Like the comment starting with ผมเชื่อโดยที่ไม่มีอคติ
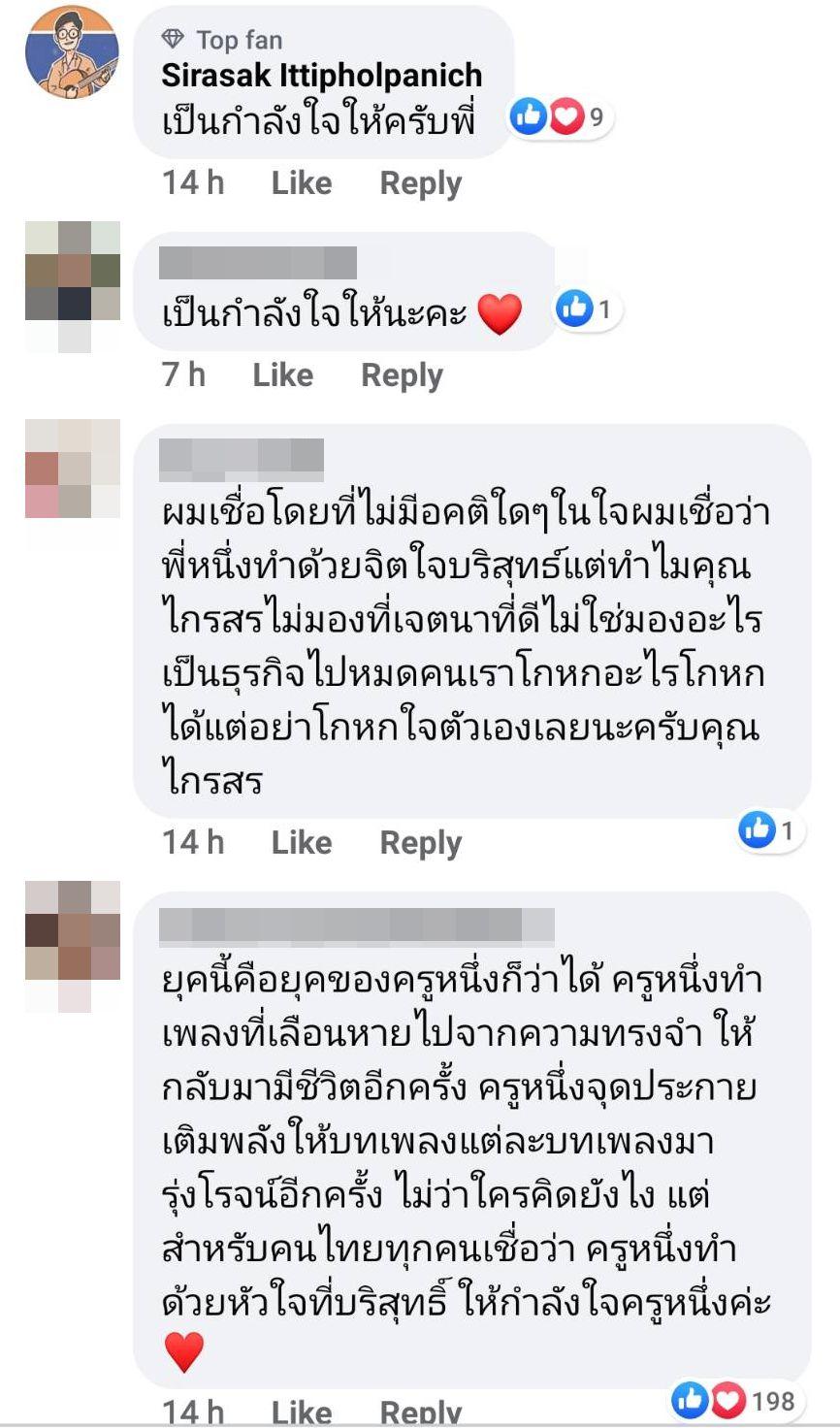Image resolution: width=840 pixels, height=1428 pixels. point(301,842)
